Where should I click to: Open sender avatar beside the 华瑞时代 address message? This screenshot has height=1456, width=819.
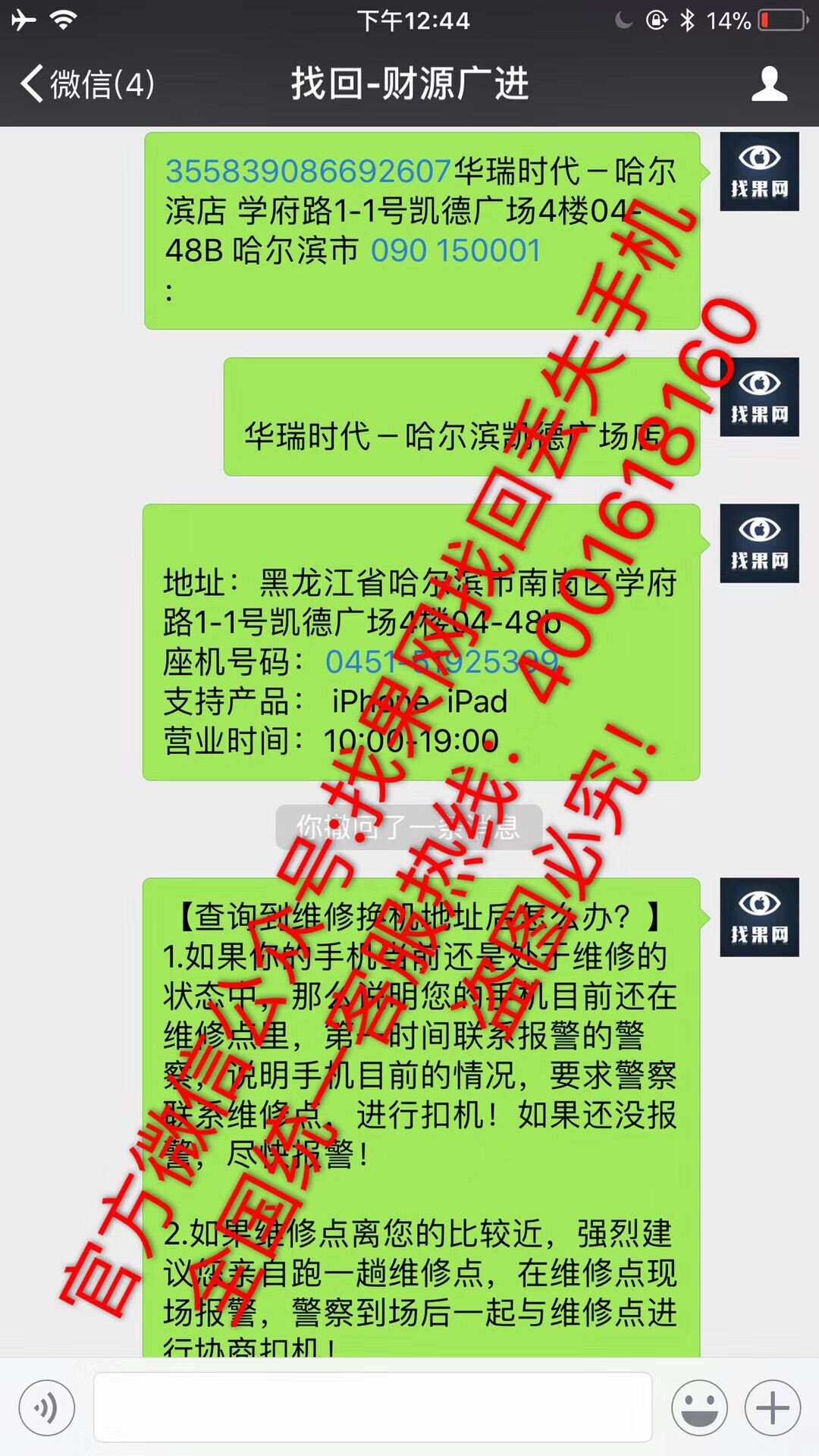coord(758,171)
